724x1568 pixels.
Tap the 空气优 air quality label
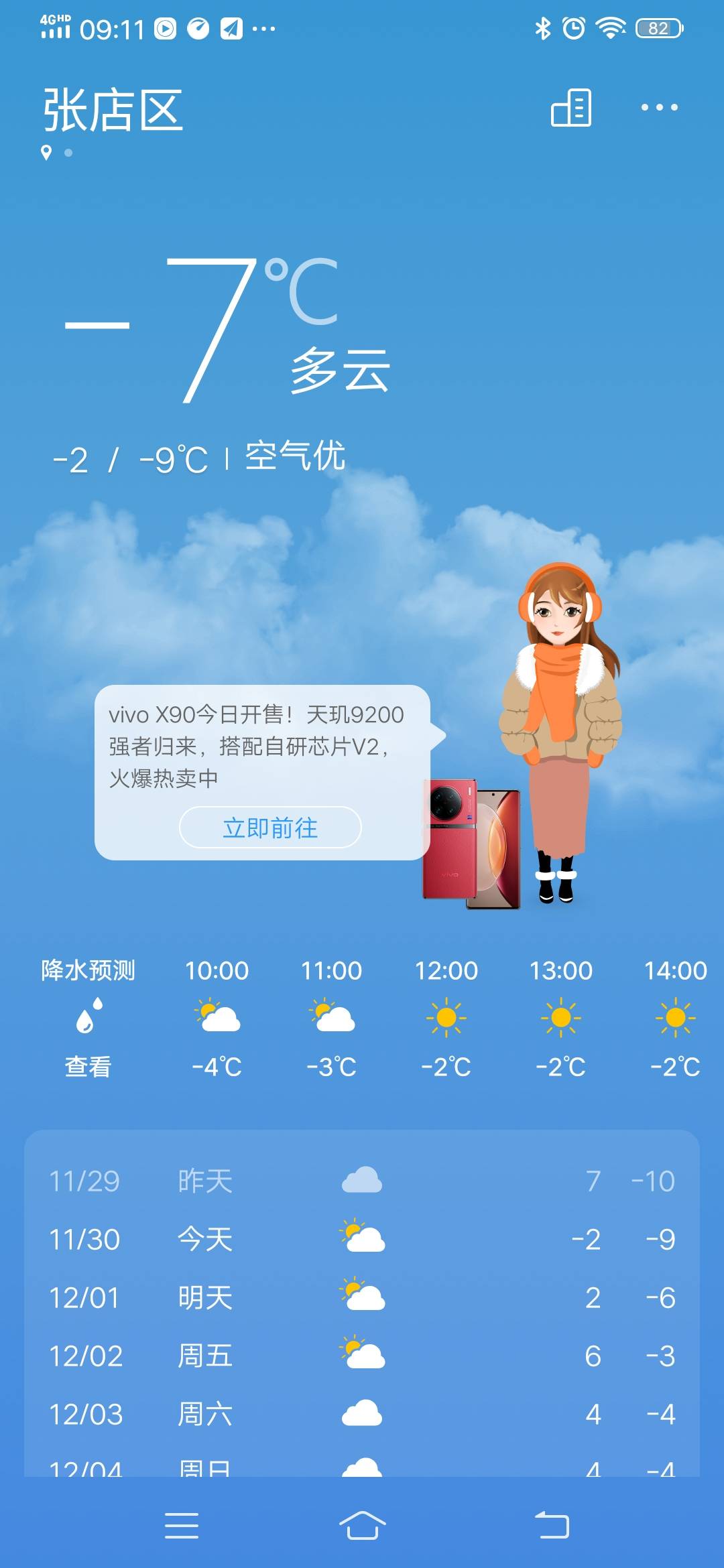[x=295, y=458]
